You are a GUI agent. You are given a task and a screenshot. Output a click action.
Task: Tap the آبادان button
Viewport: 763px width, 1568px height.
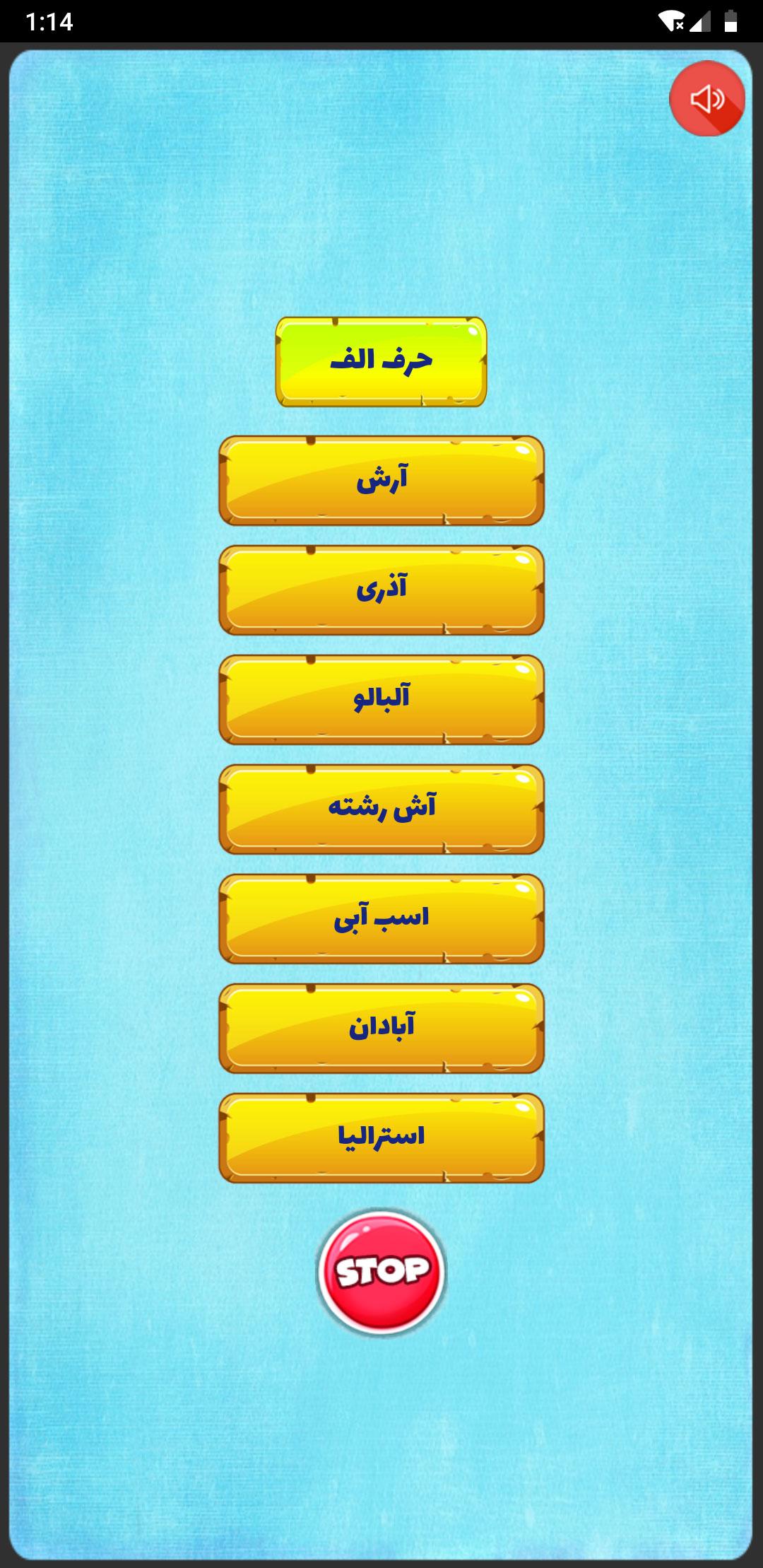coord(381,1029)
